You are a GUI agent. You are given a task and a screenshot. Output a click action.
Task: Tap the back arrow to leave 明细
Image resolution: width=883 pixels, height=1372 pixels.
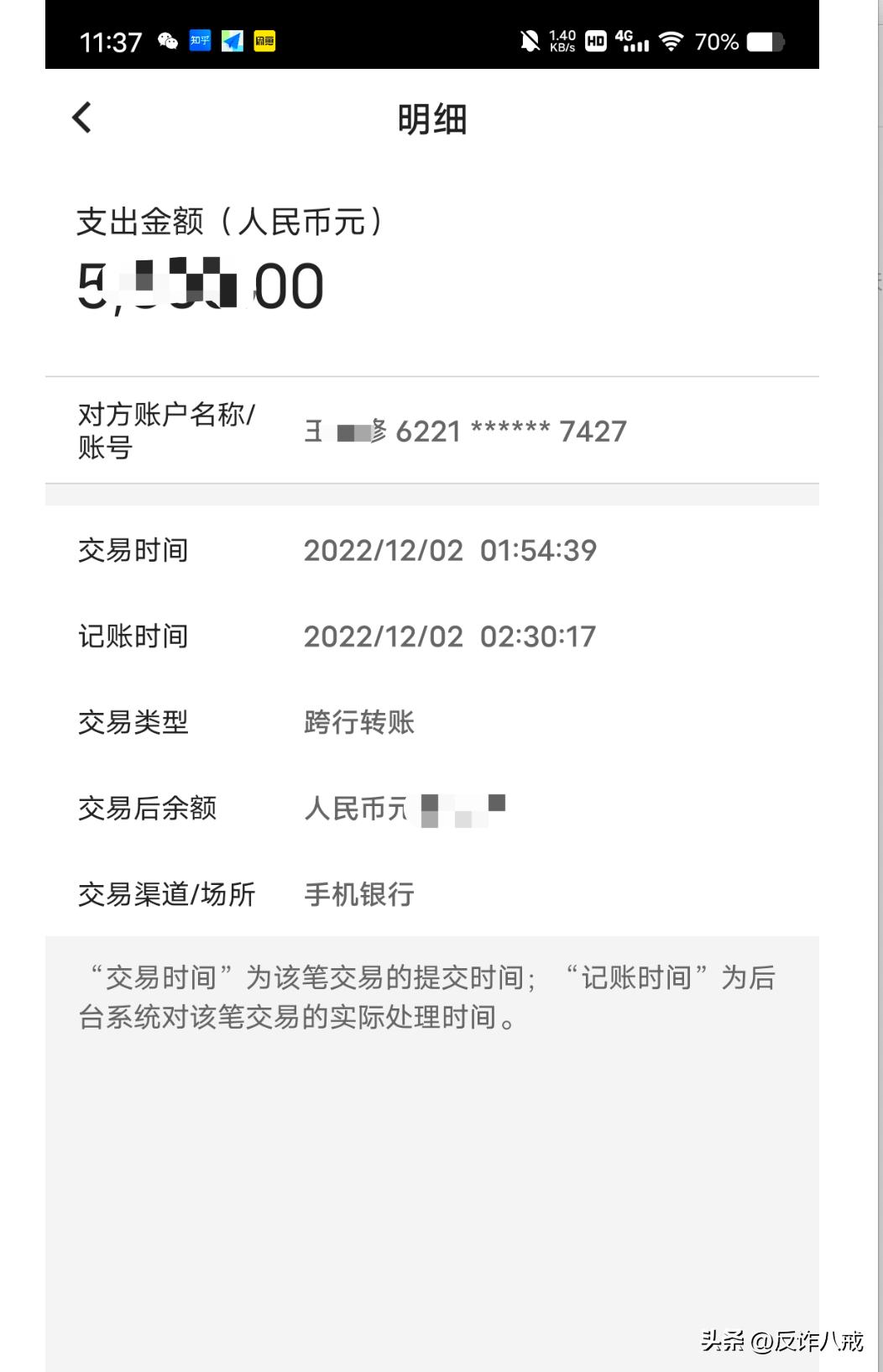pos(81,118)
